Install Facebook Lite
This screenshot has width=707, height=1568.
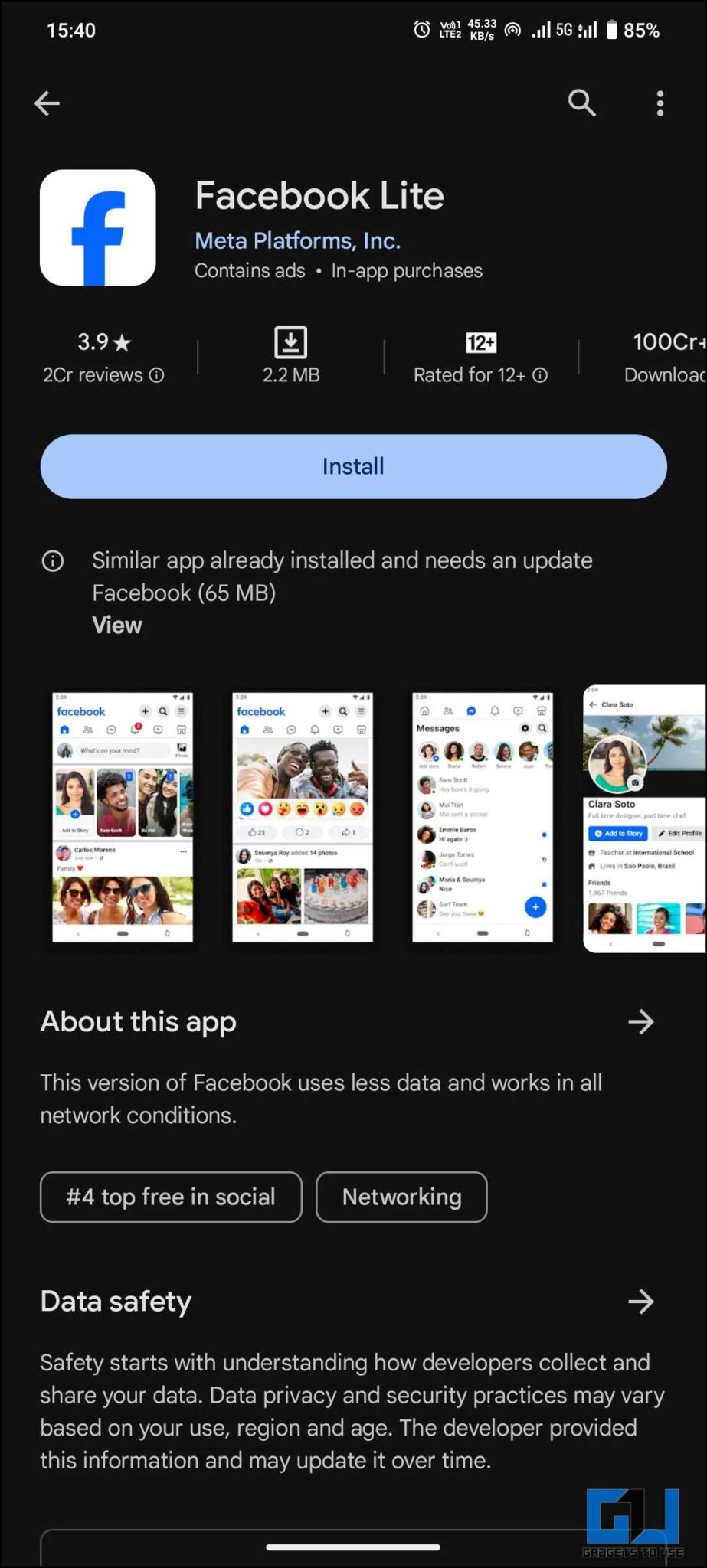(353, 466)
